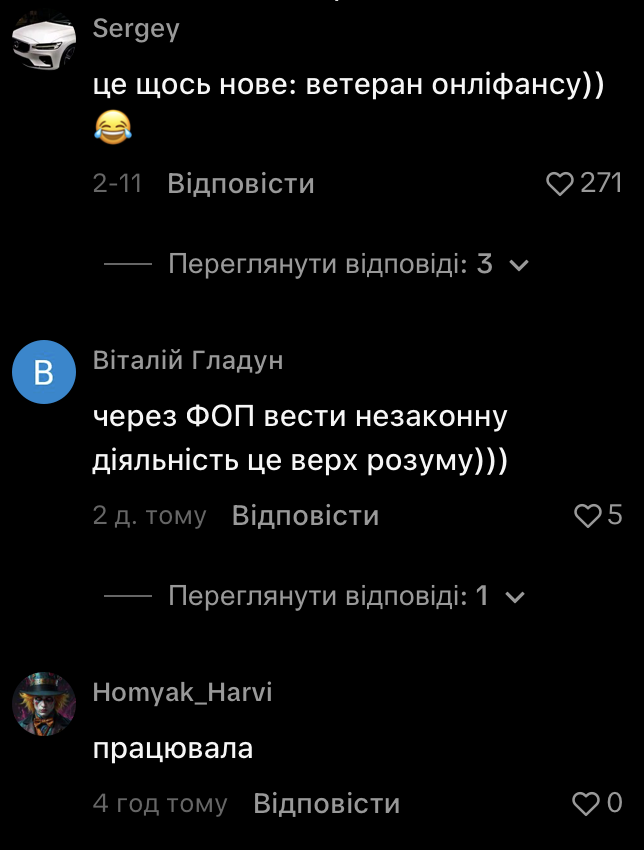Open the Homyak_Harvi username link
This screenshot has height=850, width=644.
pos(182,692)
